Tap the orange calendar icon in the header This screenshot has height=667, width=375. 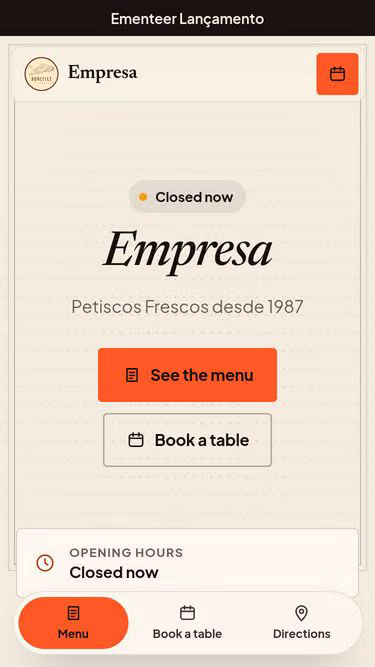(x=337, y=74)
